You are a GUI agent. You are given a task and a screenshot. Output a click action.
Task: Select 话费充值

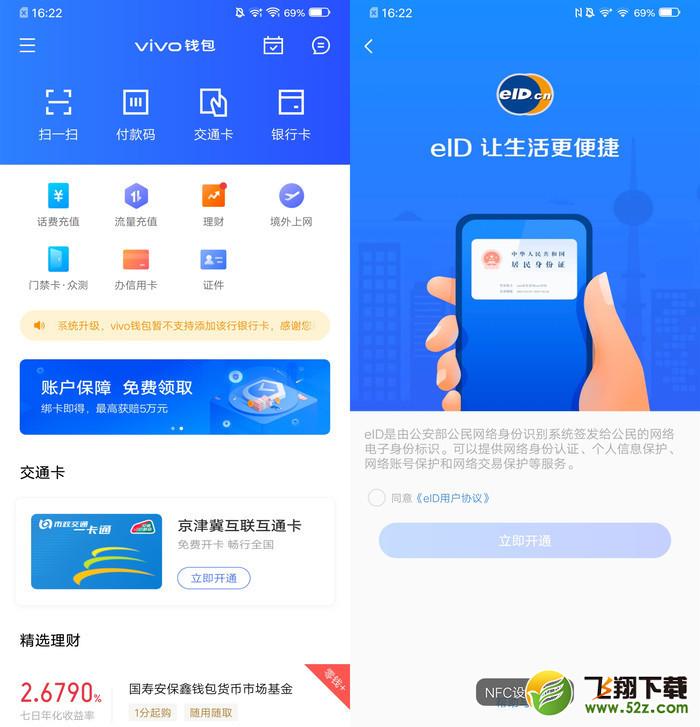(58, 205)
